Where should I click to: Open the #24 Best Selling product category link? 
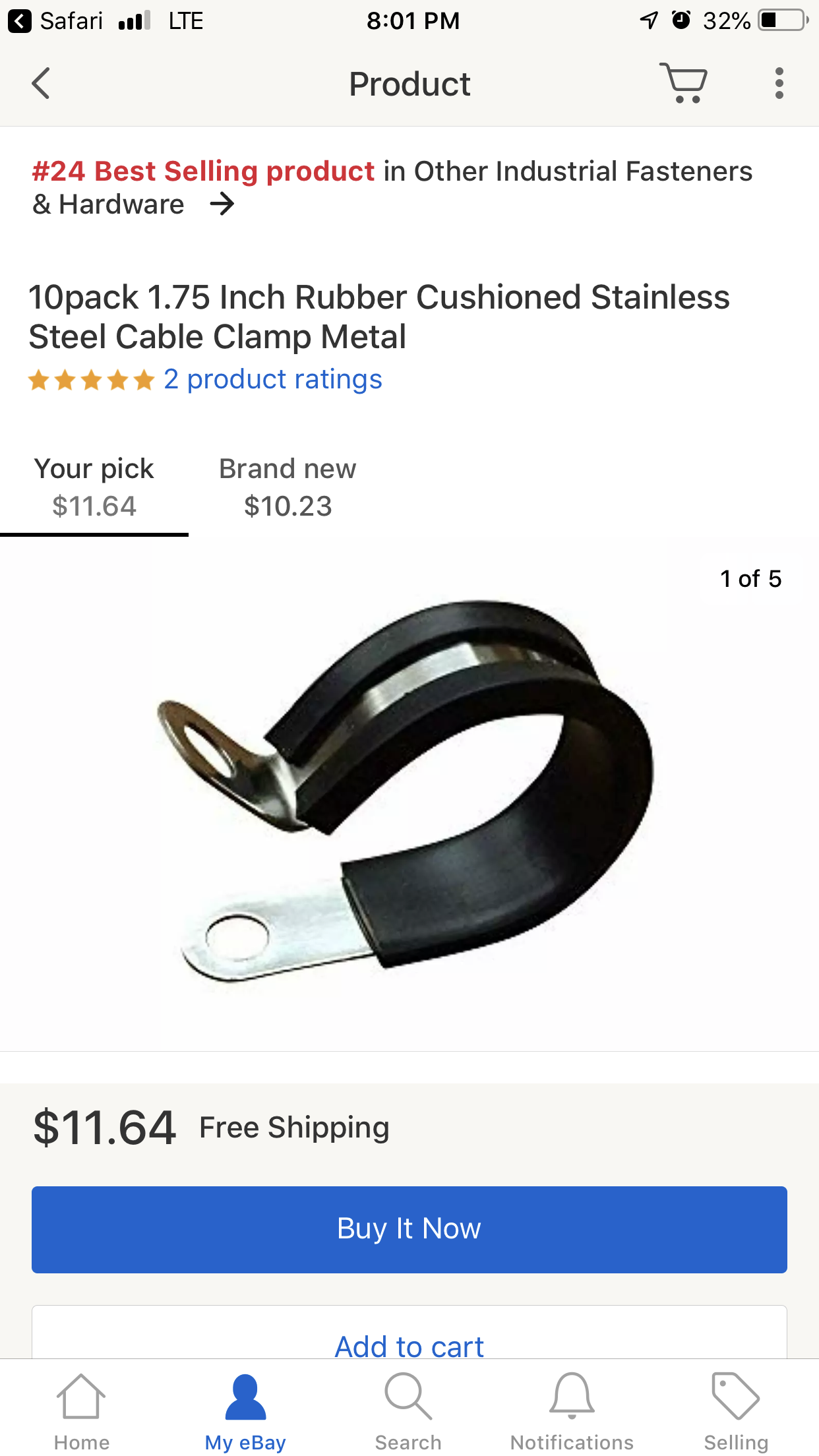pyautogui.click(x=392, y=187)
